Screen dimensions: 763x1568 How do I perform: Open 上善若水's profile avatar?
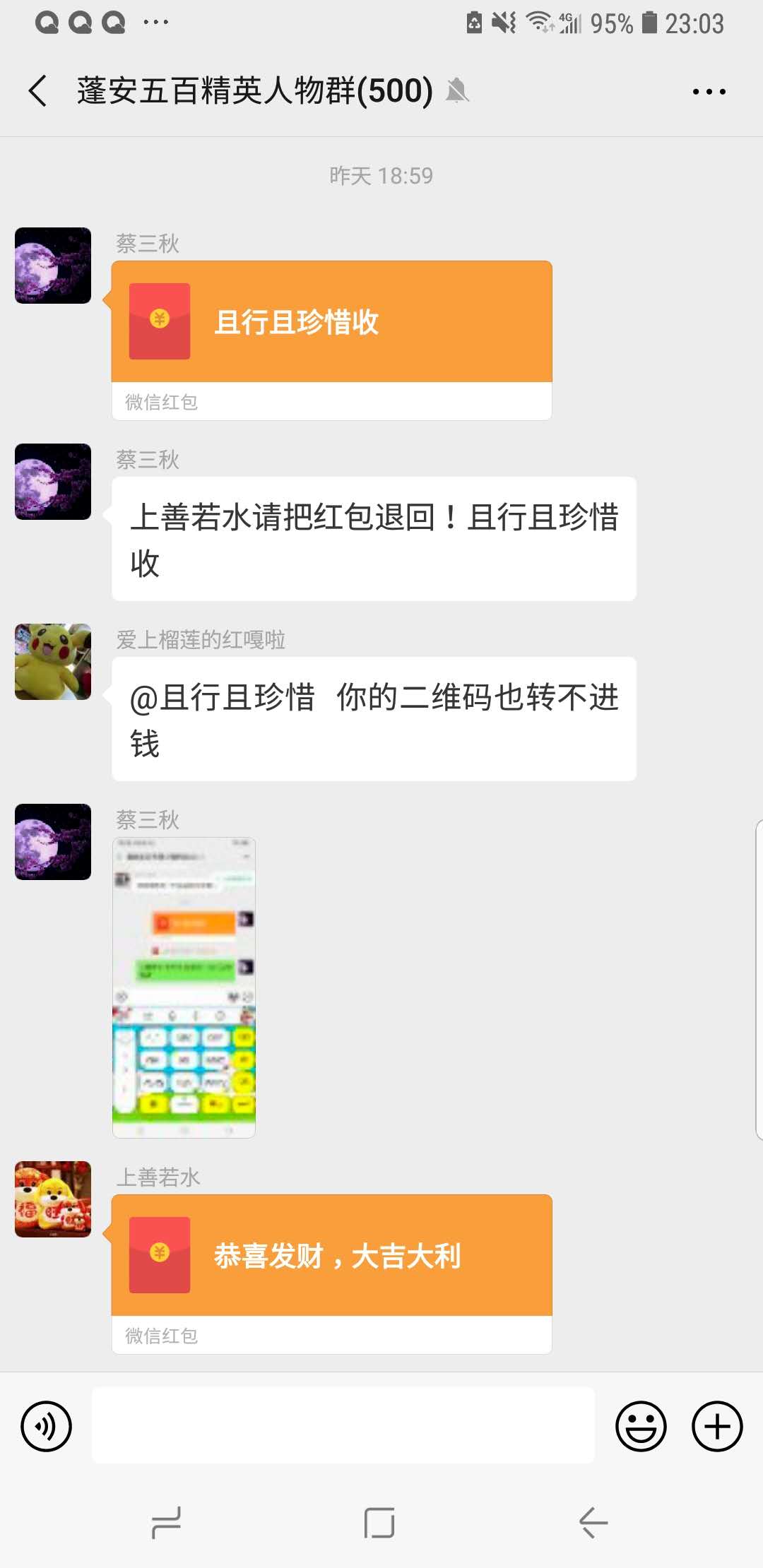click(53, 1199)
